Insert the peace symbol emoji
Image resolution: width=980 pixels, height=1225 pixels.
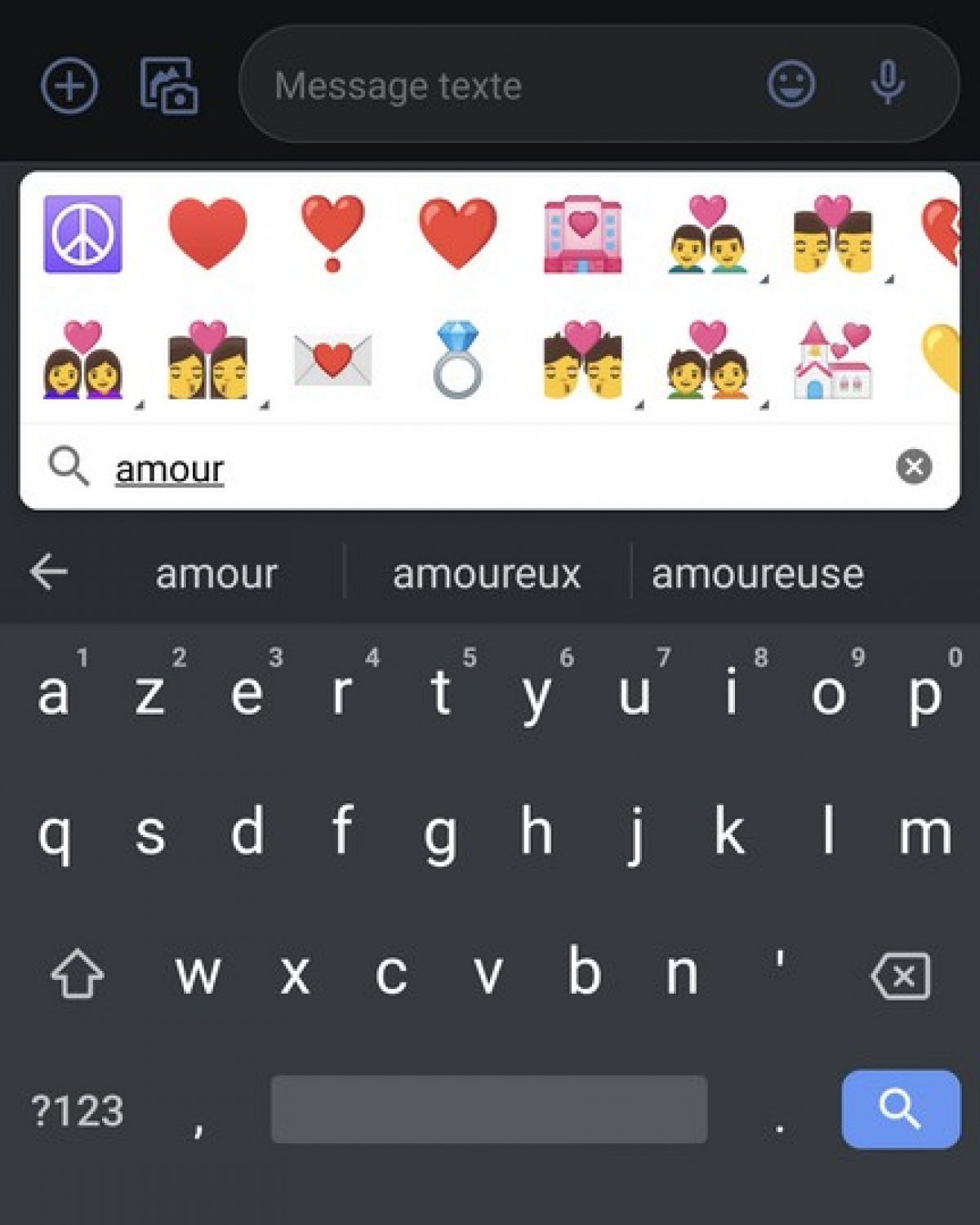tap(82, 234)
